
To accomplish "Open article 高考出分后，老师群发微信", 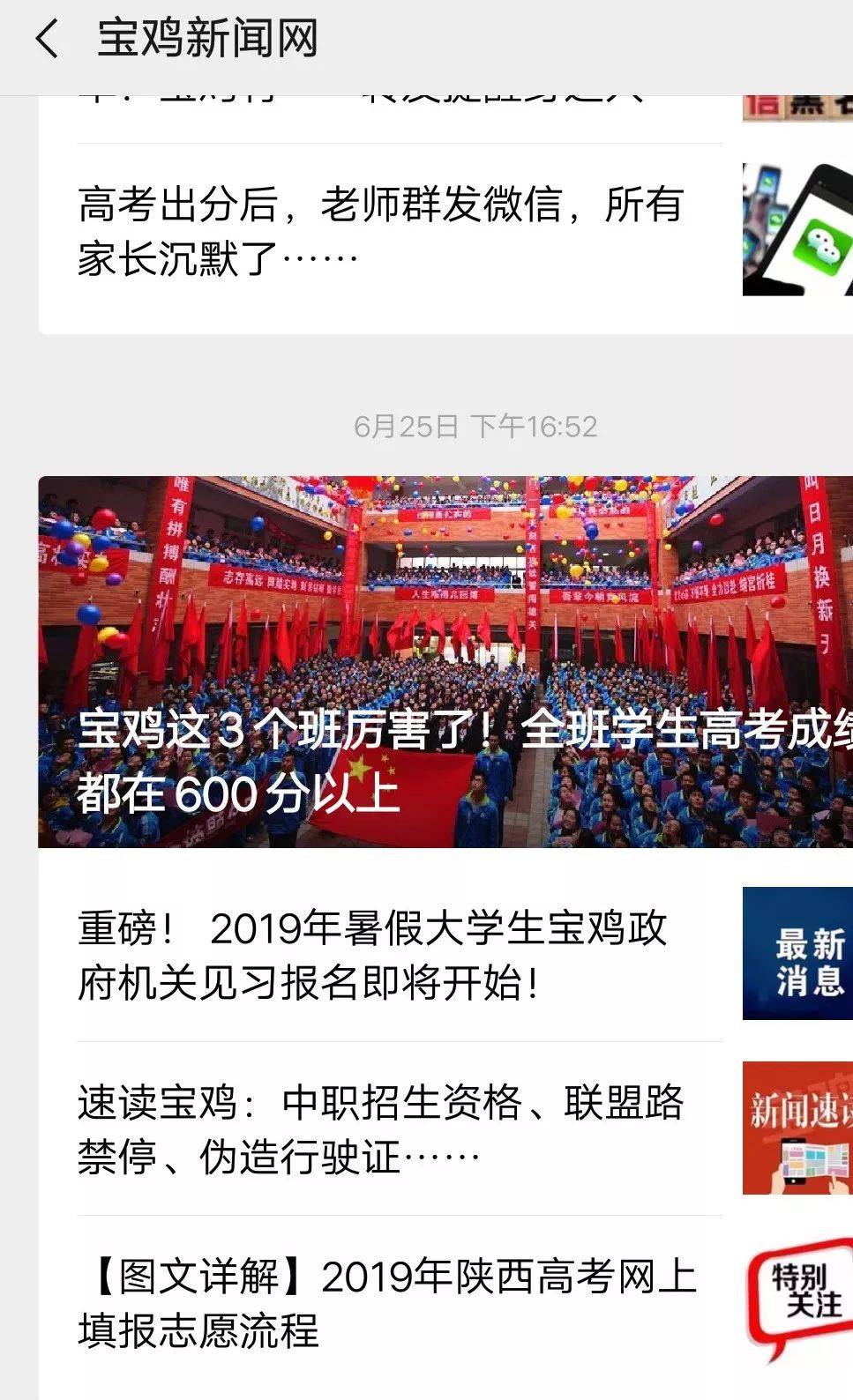I will tap(381, 231).
